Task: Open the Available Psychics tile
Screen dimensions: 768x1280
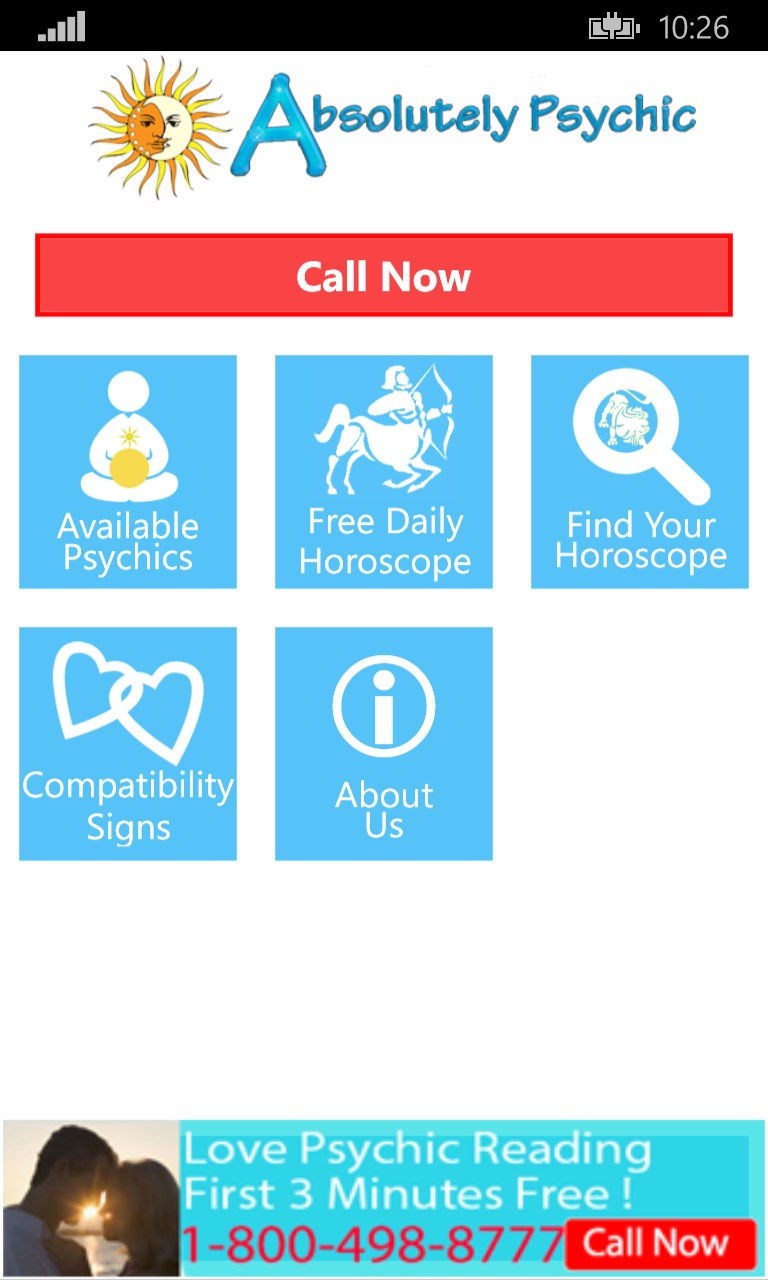Action: [x=128, y=472]
